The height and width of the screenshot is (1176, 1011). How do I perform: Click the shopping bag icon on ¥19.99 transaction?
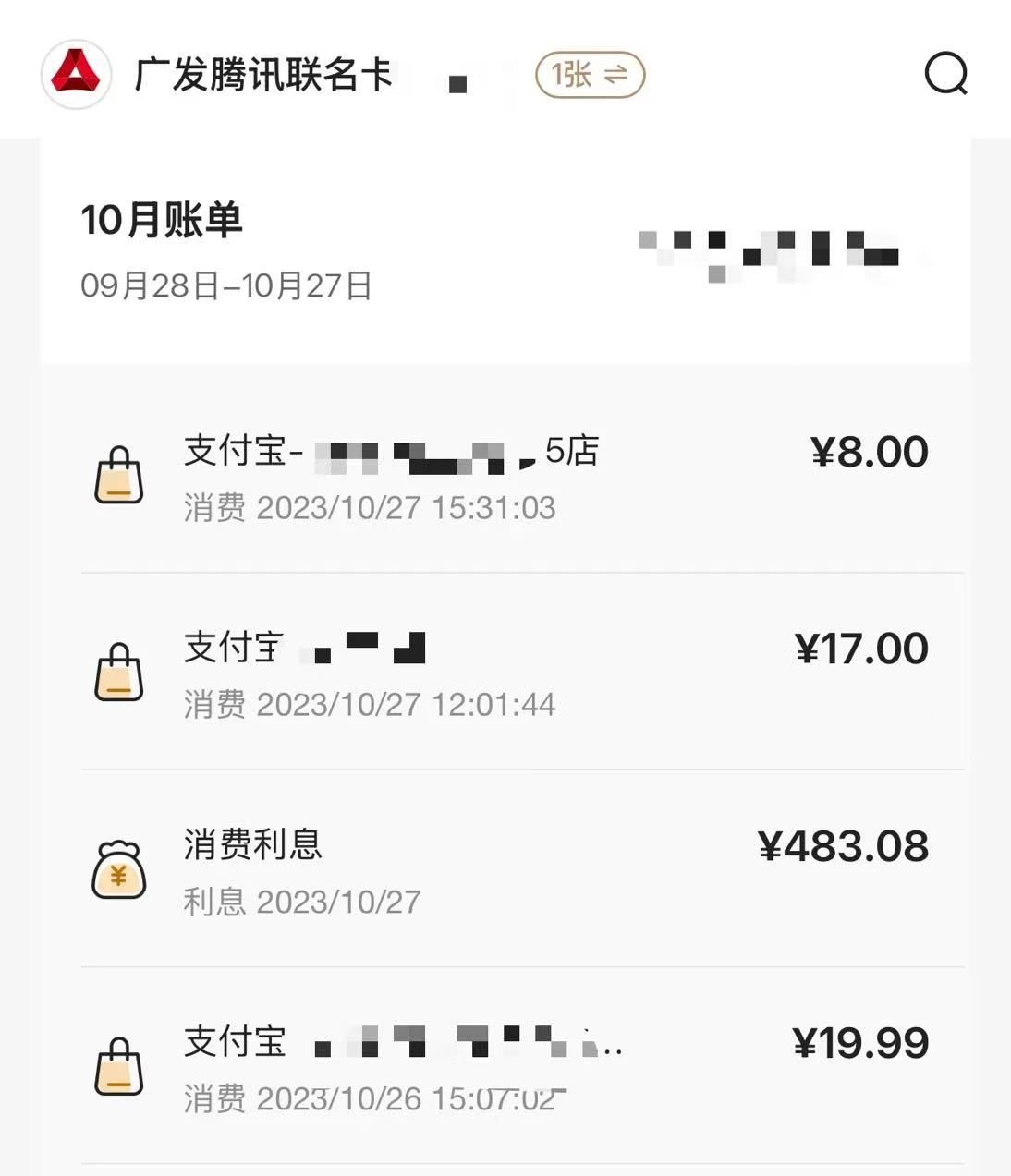click(119, 1067)
